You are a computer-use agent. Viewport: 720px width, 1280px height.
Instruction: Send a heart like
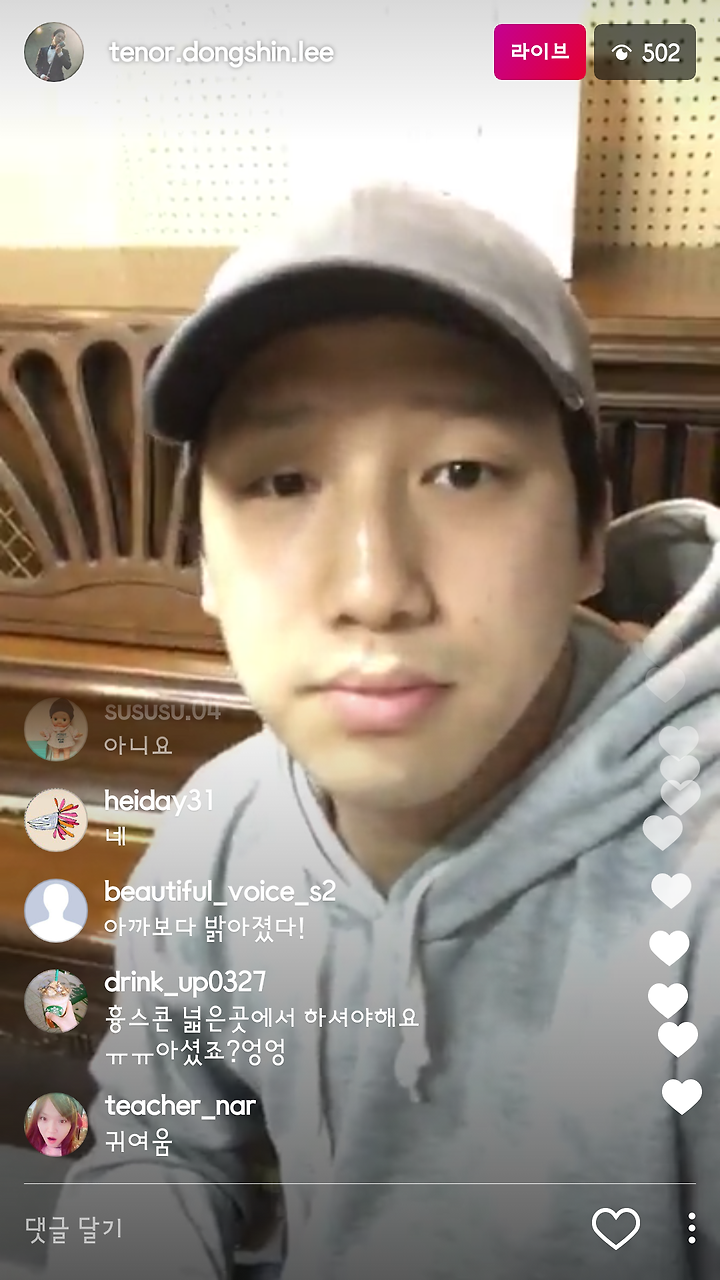click(x=616, y=1228)
